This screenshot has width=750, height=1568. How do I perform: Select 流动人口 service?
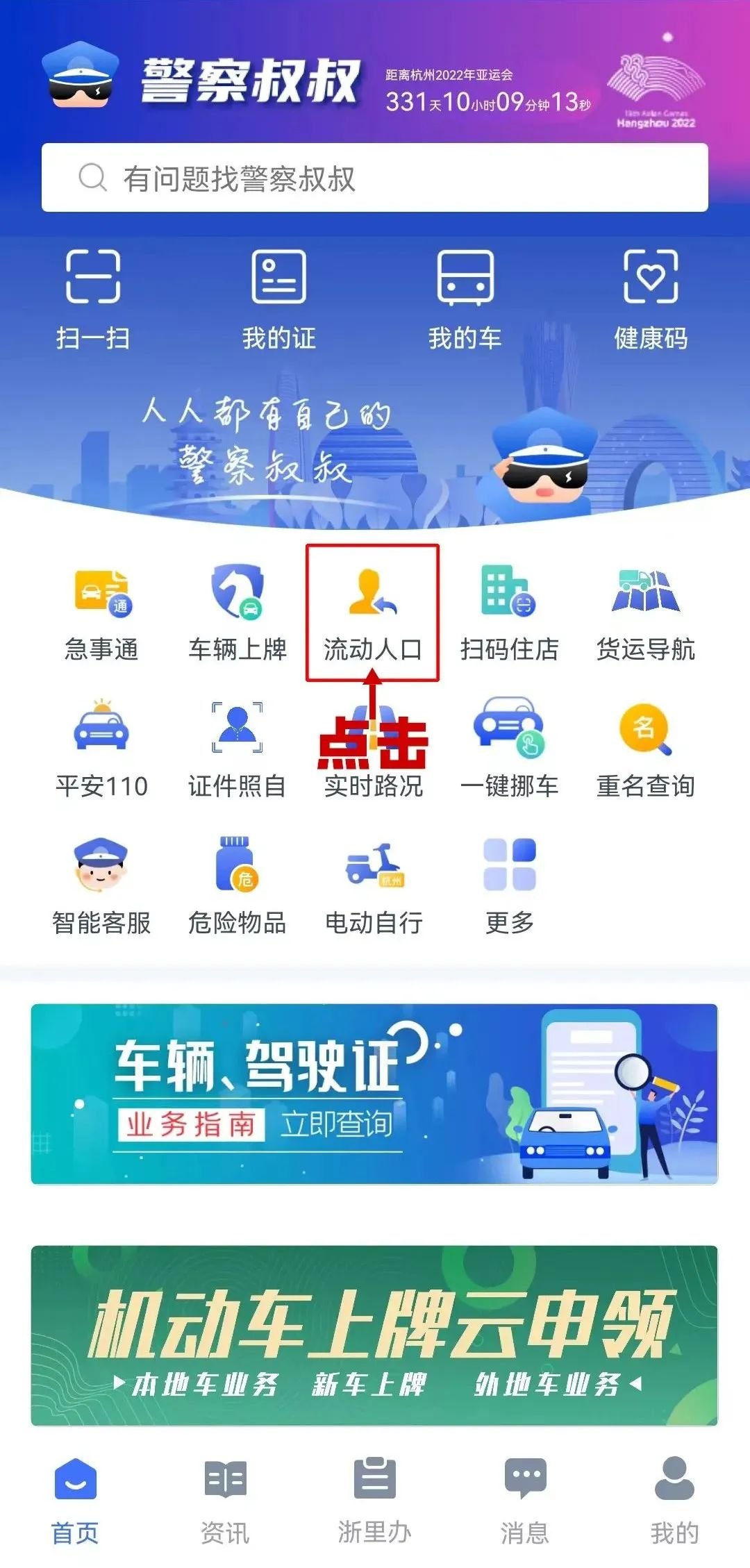[373, 612]
